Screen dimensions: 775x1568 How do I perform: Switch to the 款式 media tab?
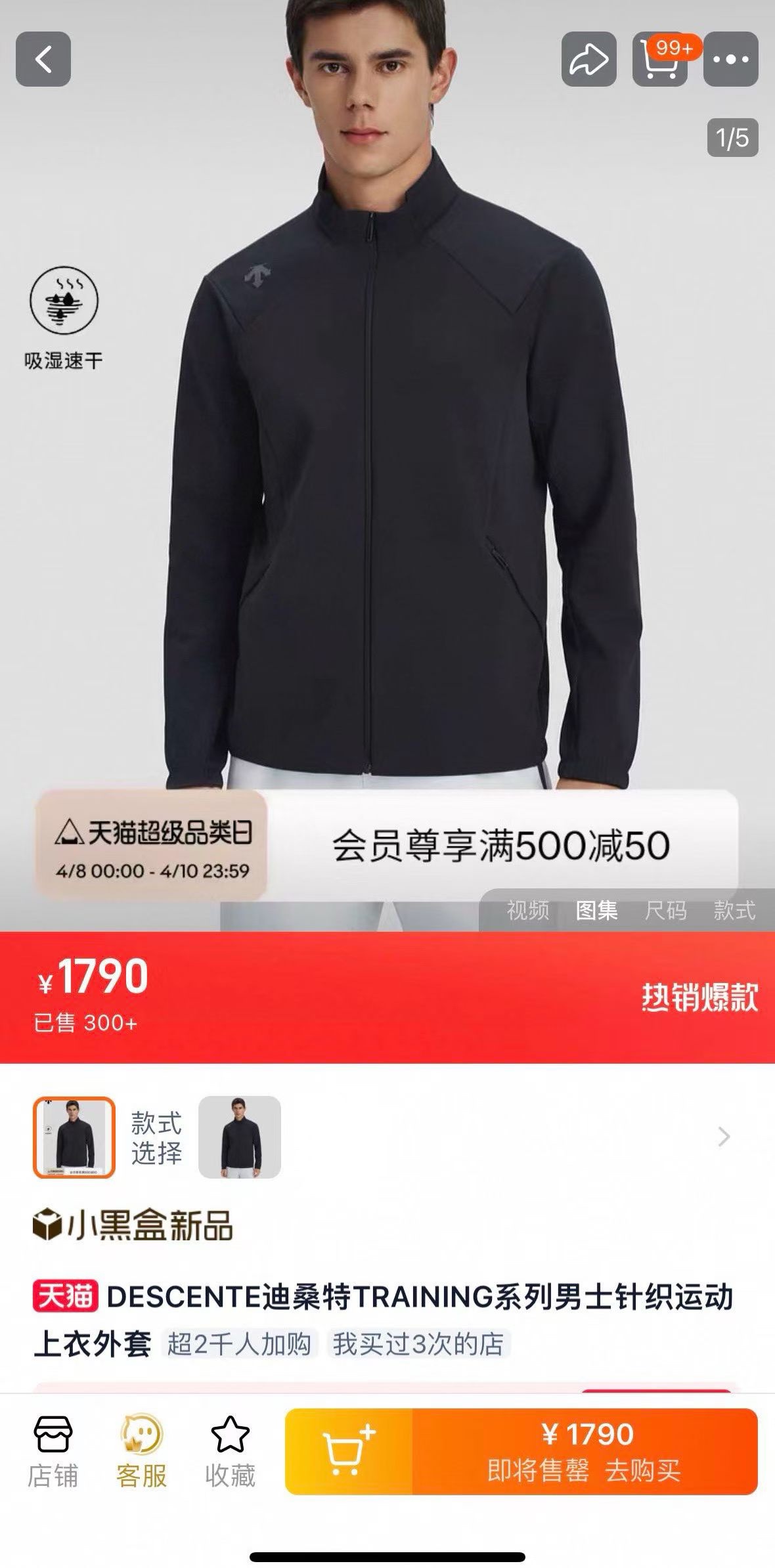point(734,910)
